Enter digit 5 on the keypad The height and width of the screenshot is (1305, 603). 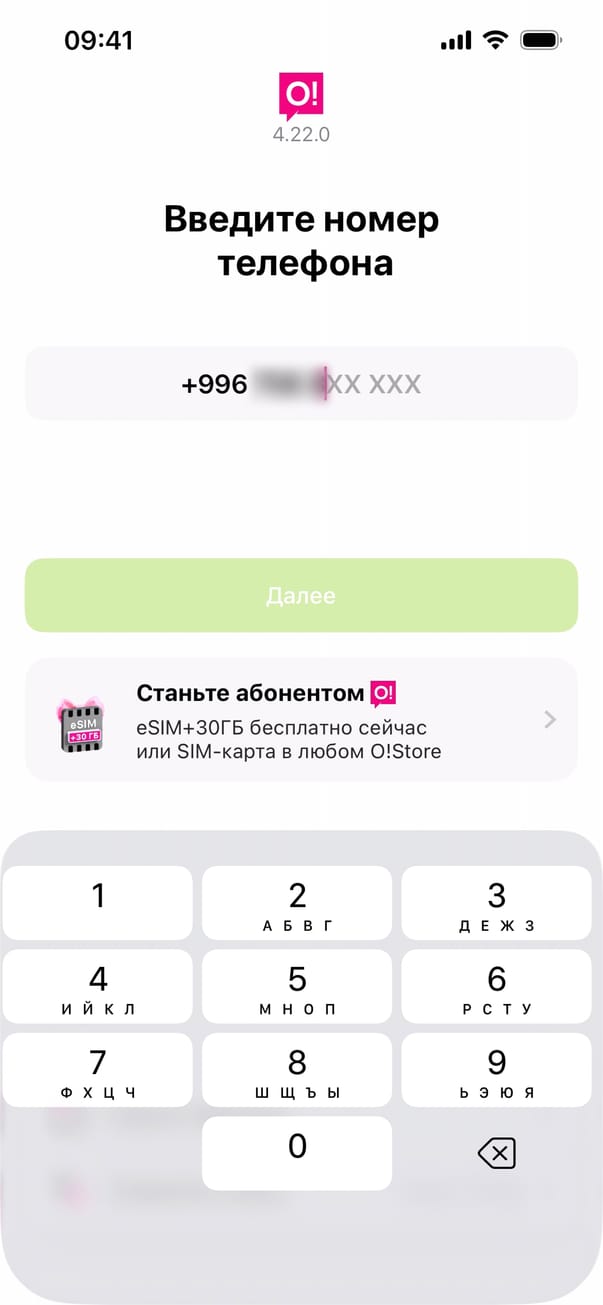[297, 986]
